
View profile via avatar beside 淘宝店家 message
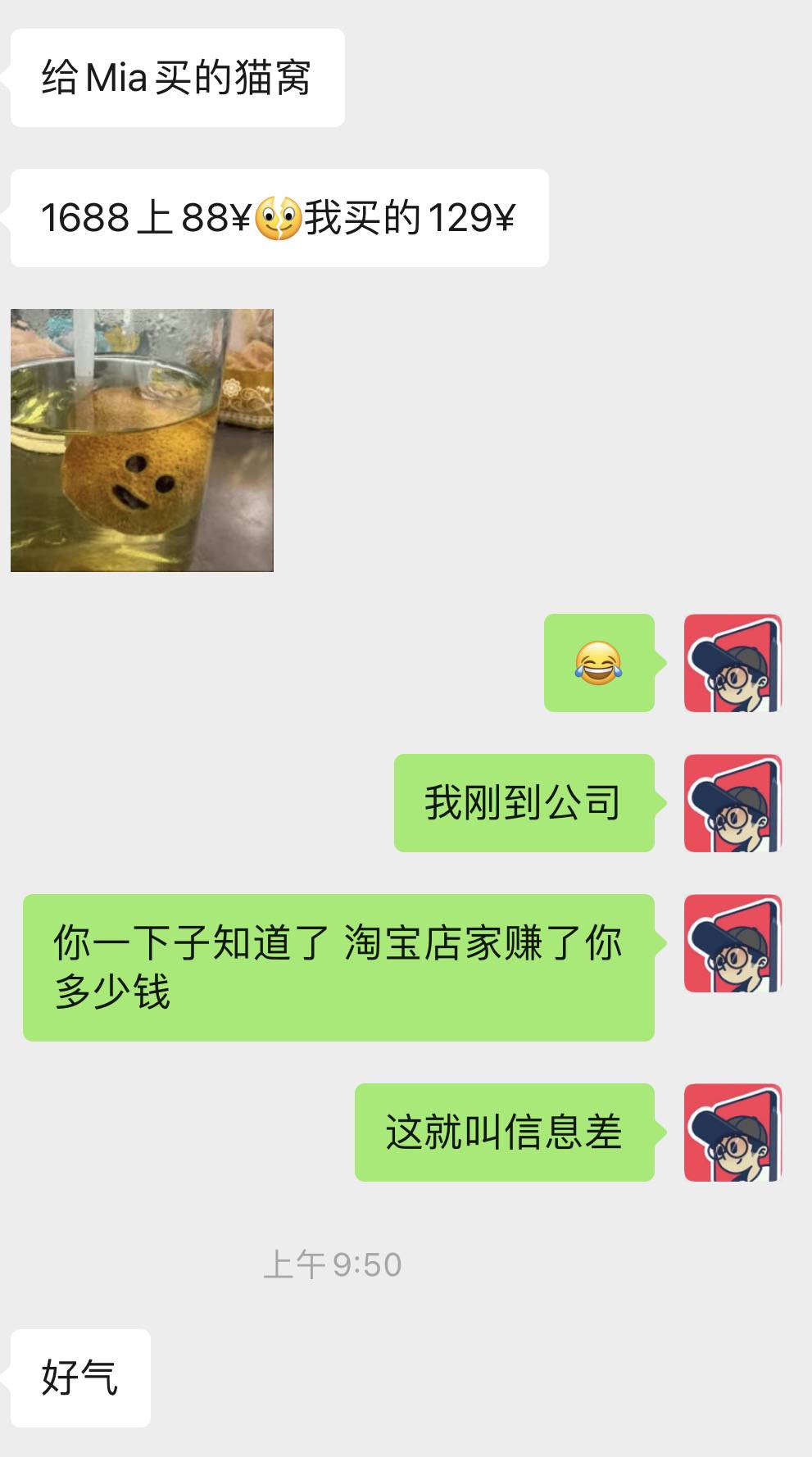(x=733, y=943)
